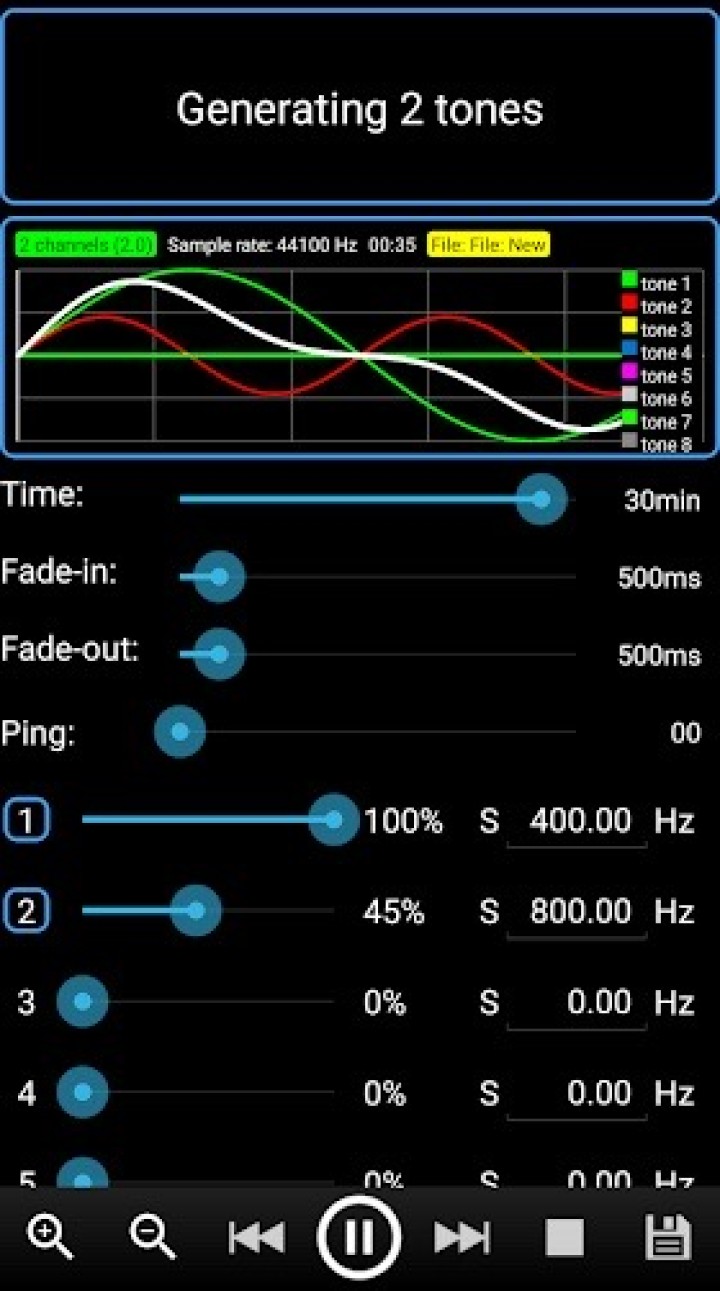This screenshot has height=1291, width=720.
Task: Toggle tone 1 number button
Action: pyautogui.click(x=27, y=821)
